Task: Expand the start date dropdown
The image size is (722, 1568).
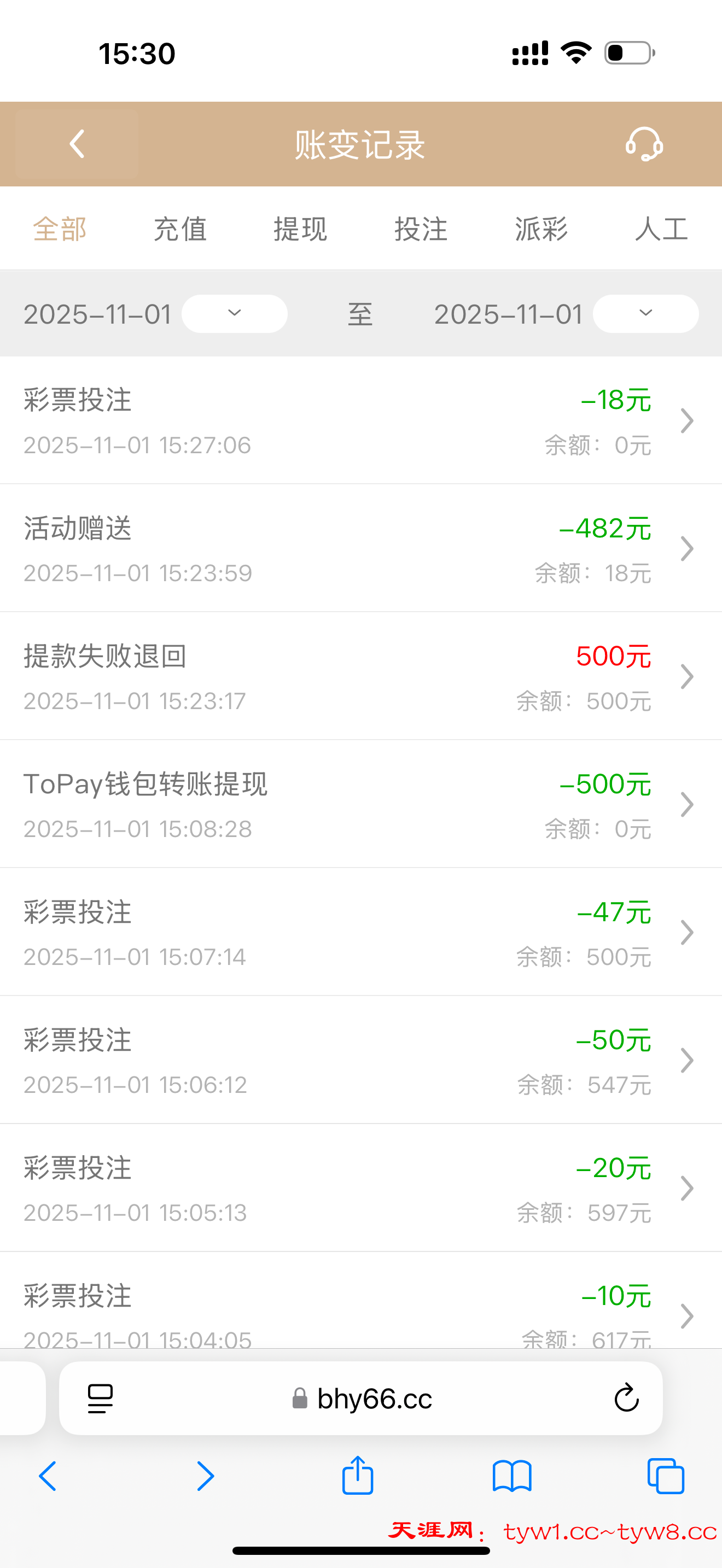Action: [234, 313]
